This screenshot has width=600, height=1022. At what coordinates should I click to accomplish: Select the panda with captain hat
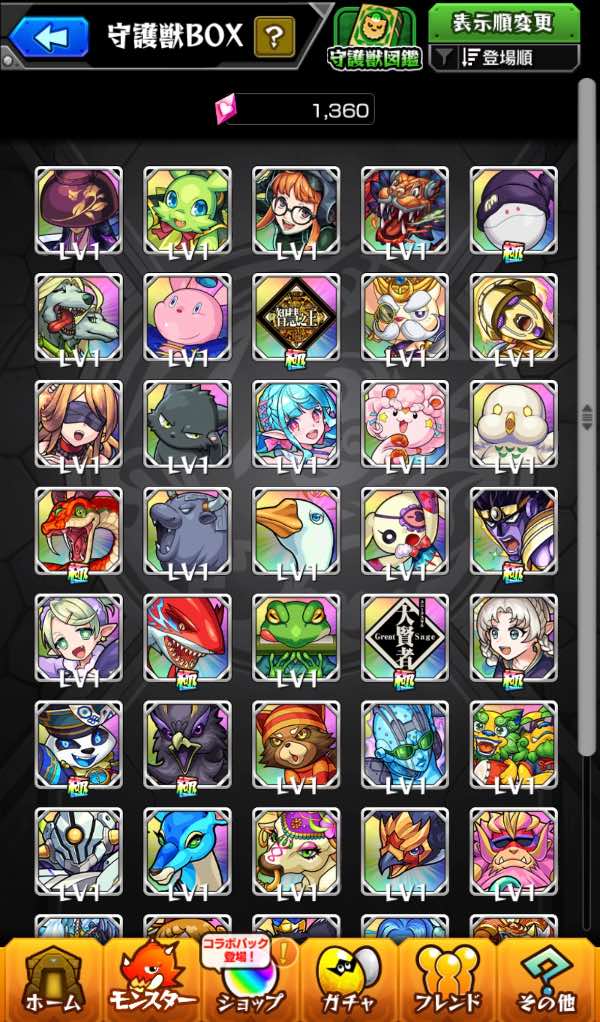(x=78, y=745)
